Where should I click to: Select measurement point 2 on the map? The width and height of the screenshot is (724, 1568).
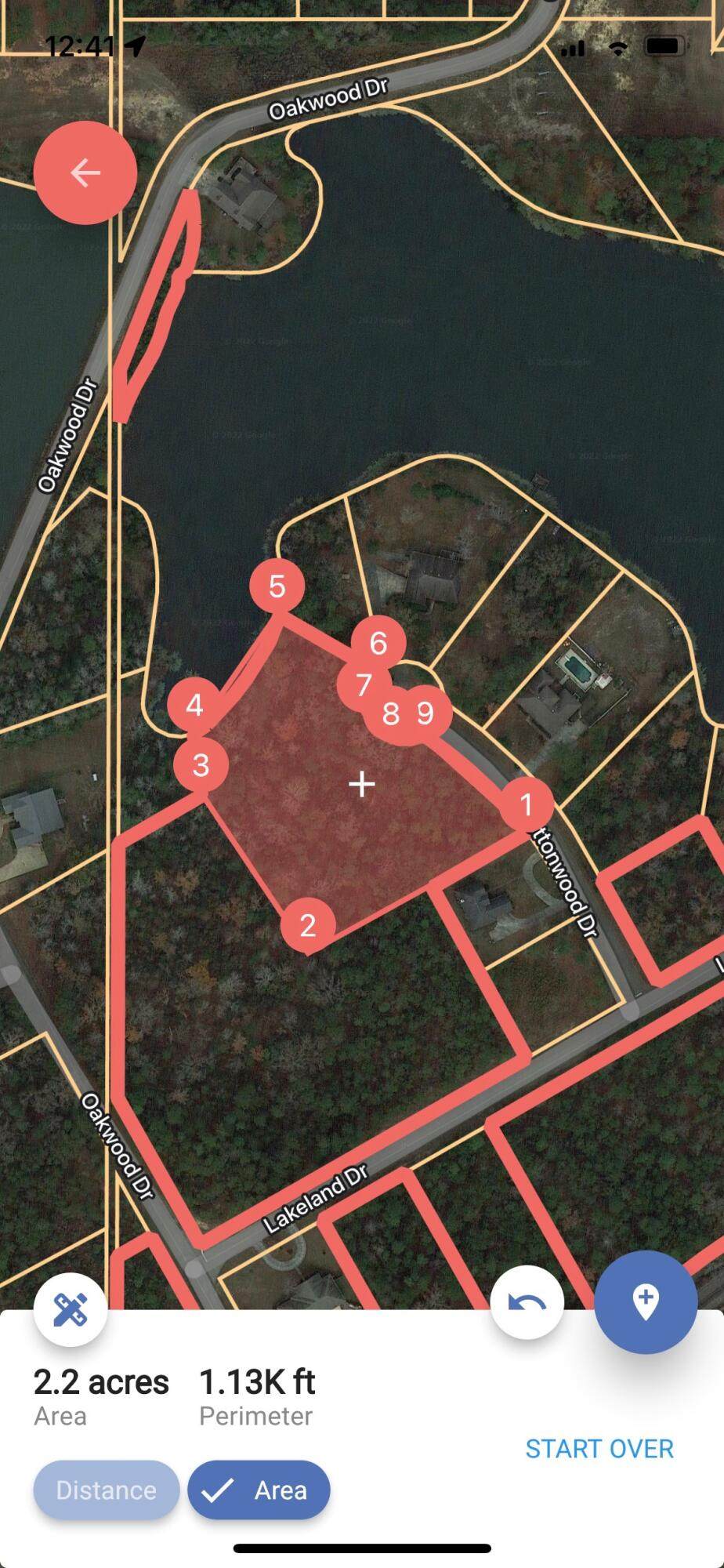308,925
